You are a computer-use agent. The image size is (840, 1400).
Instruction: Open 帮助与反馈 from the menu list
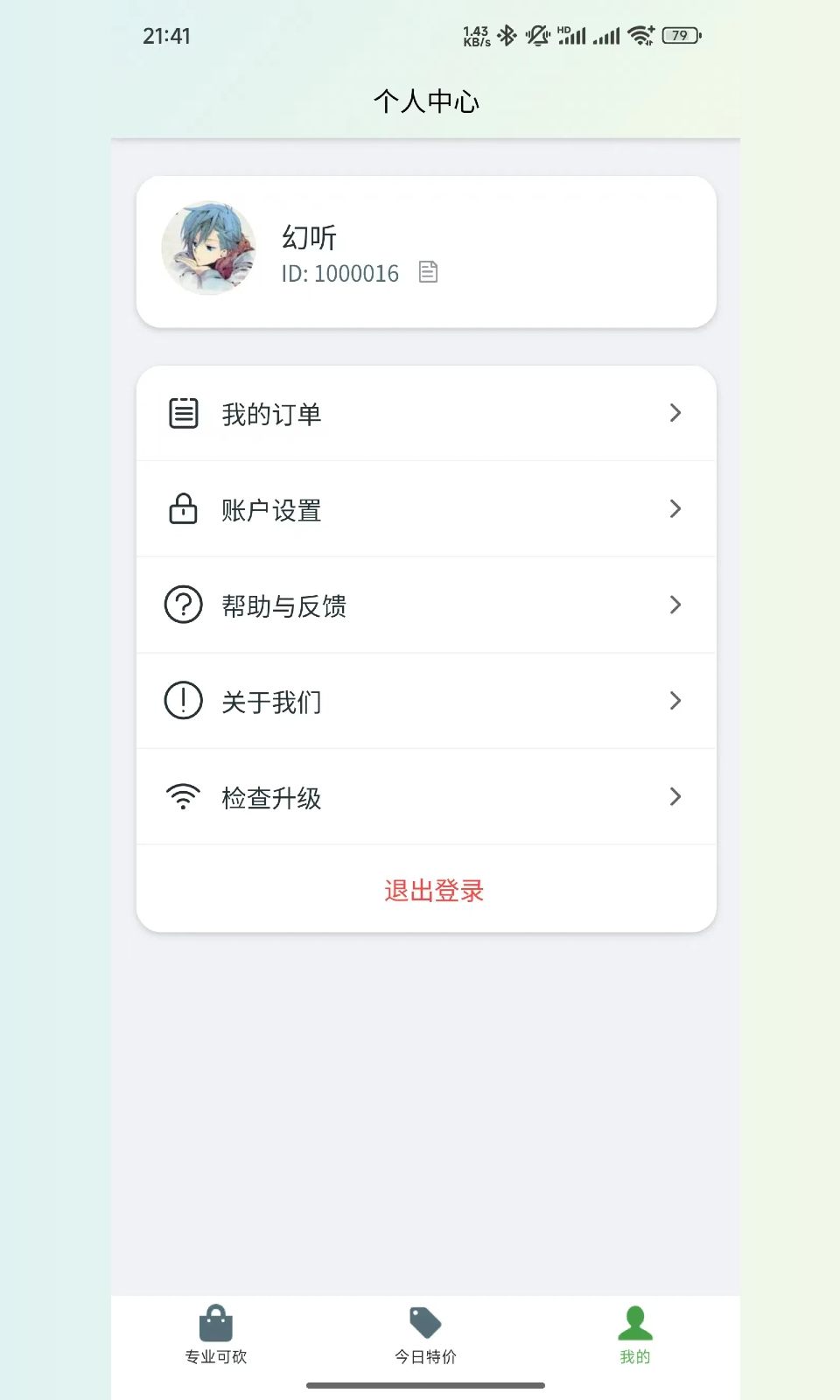424,605
